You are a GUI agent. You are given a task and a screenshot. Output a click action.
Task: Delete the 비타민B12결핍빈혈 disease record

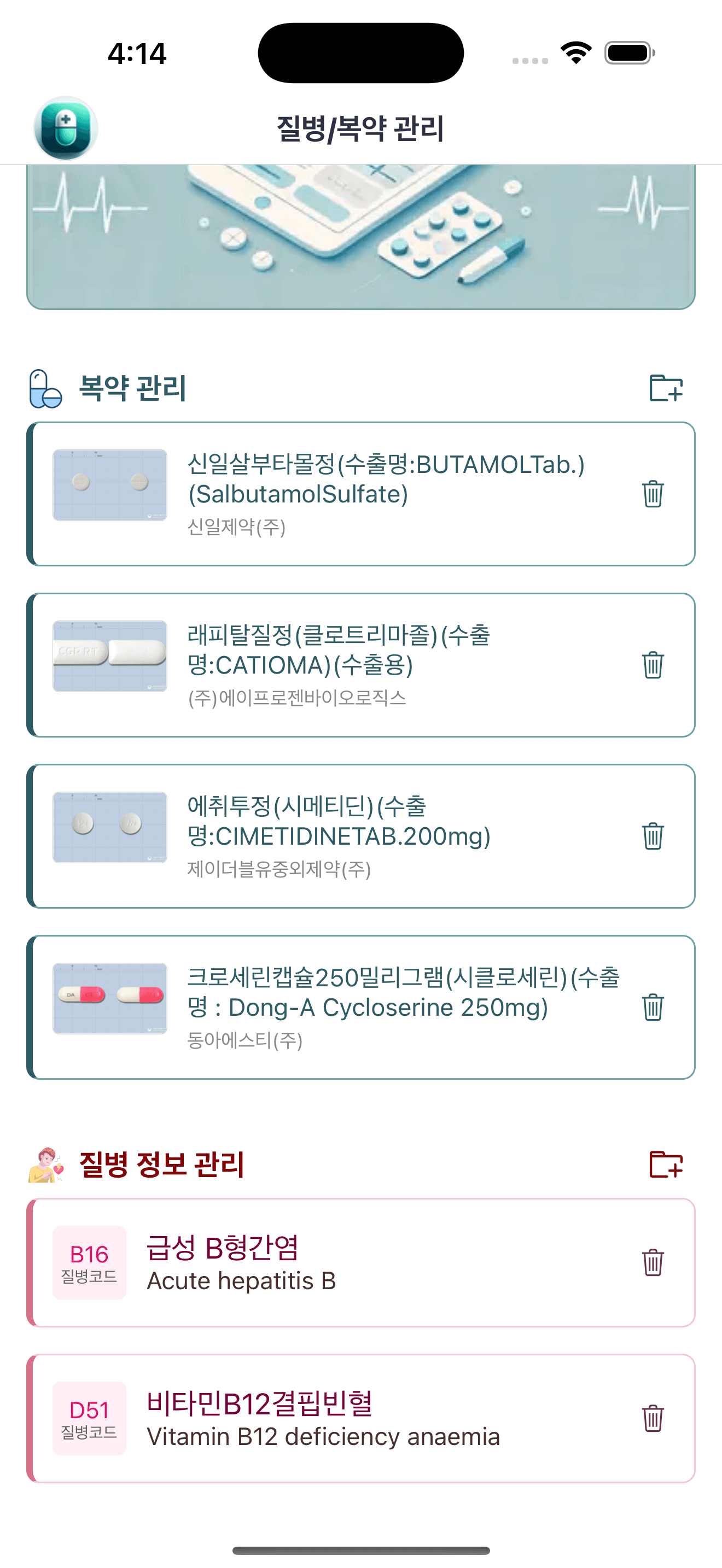click(x=653, y=1418)
